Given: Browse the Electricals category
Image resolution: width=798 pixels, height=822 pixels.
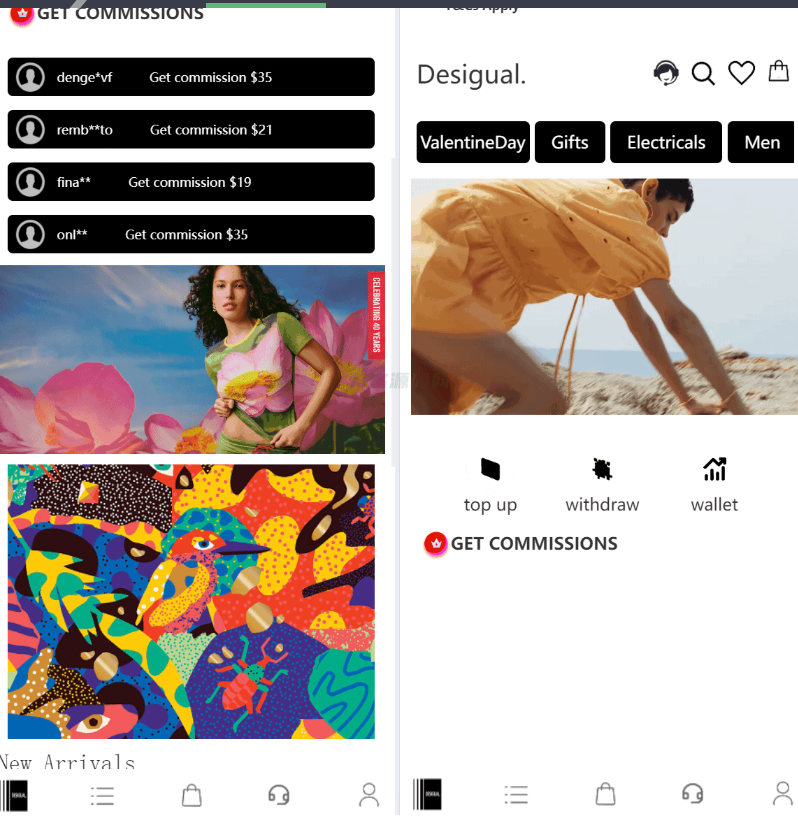Looking at the screenshot, I should tap(666, 142).
